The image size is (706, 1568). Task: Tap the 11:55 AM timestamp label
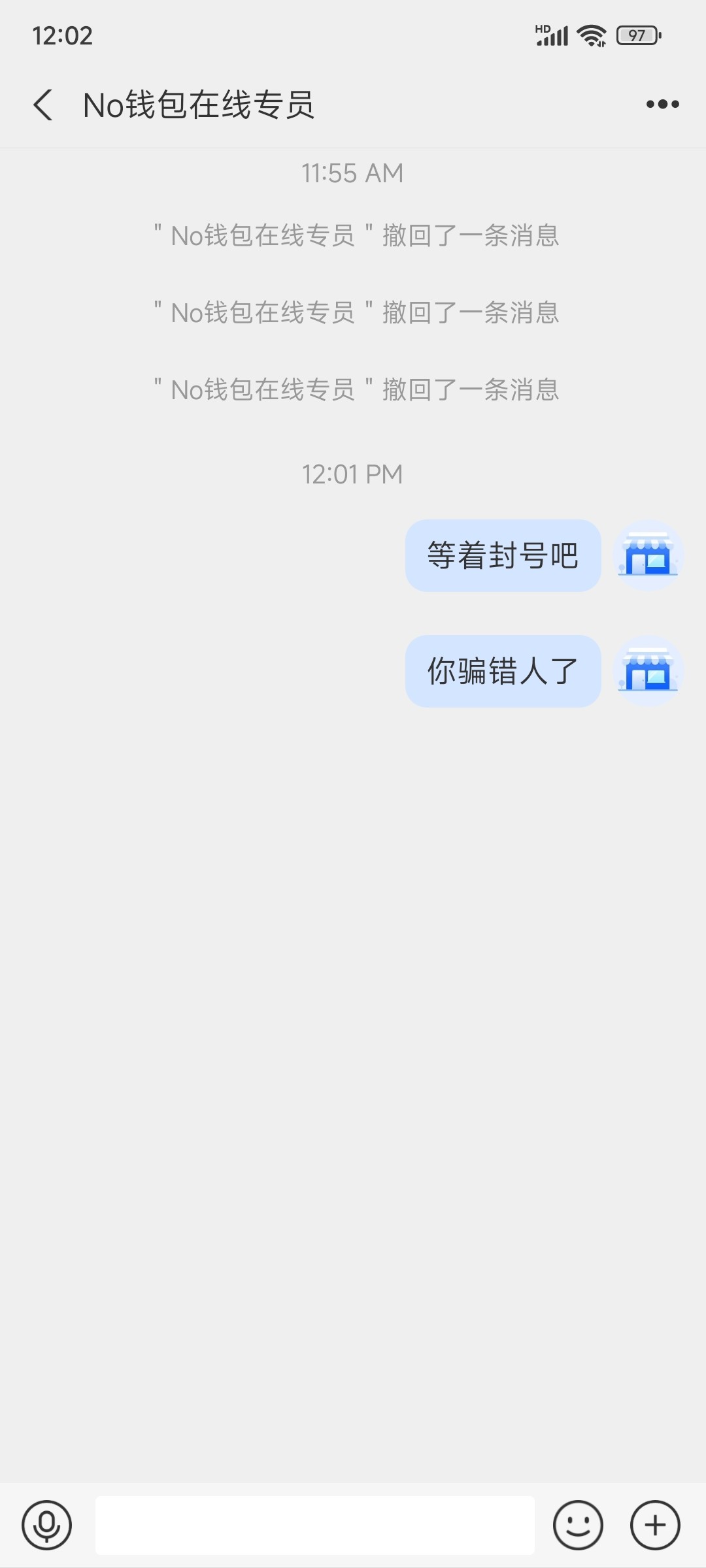click(x=352, y=173)
